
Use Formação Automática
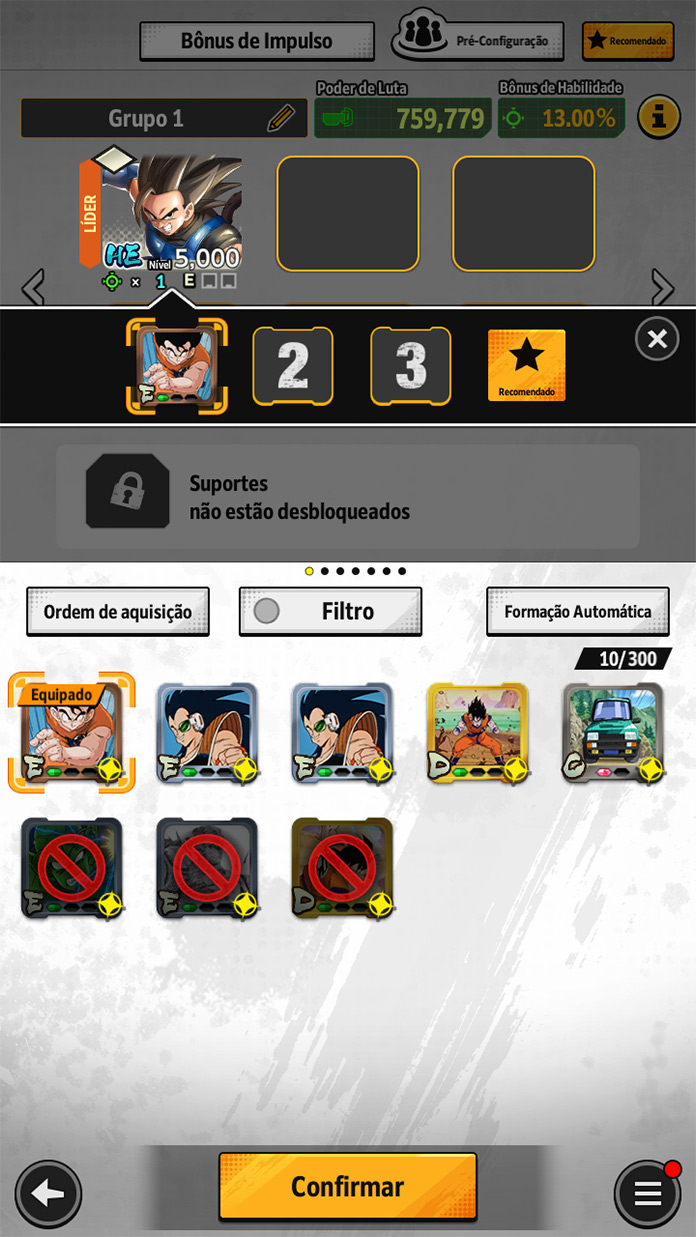click(577, 611)
